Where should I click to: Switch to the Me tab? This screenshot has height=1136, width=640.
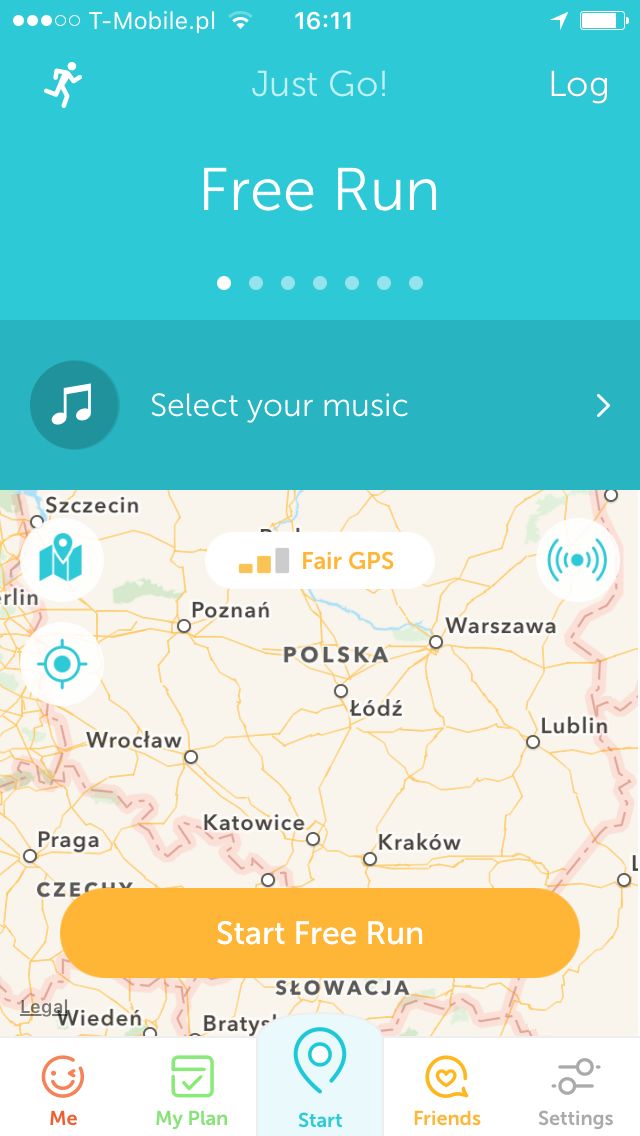click(x=63, y=1090)
